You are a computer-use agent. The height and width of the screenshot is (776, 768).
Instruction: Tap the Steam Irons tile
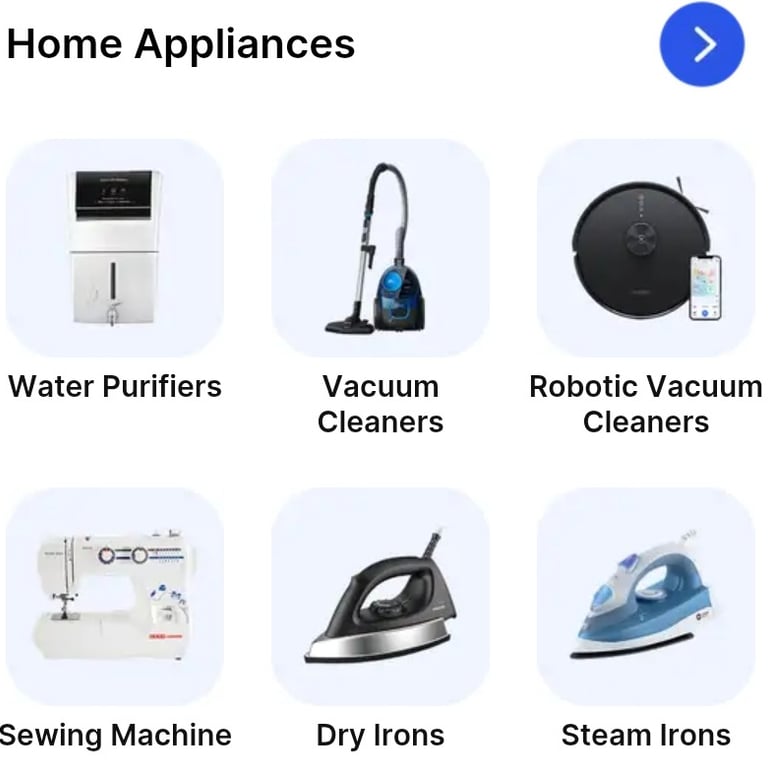(x=646, y=597)
